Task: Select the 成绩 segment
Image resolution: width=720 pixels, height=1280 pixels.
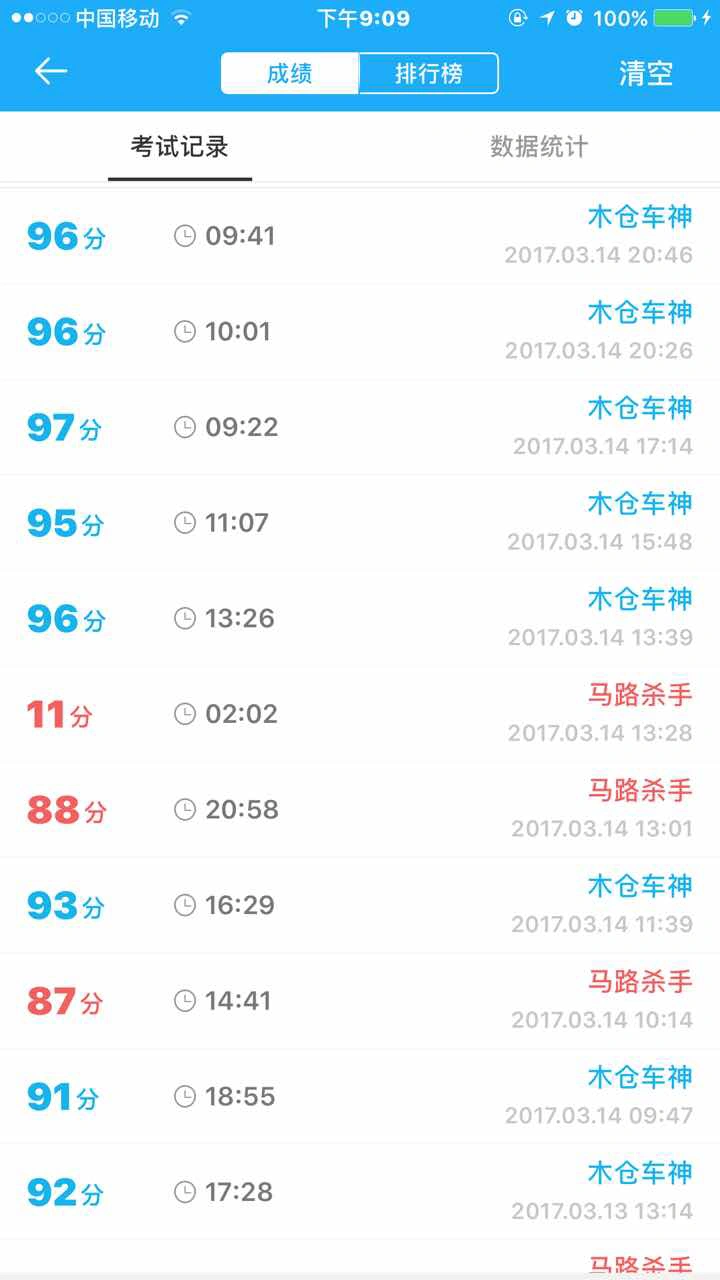Action: point(290,73)
